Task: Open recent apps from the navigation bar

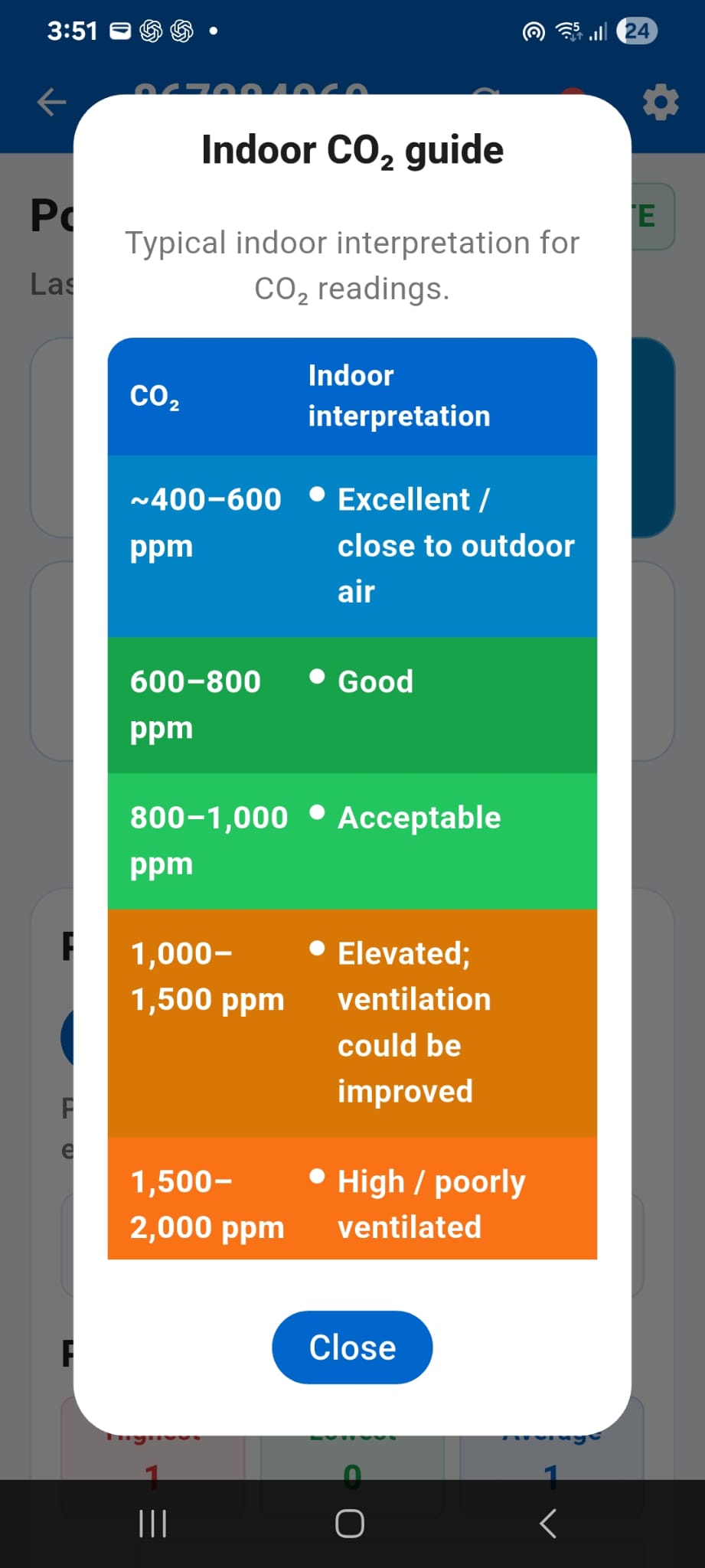Action: coord(152,1524)
